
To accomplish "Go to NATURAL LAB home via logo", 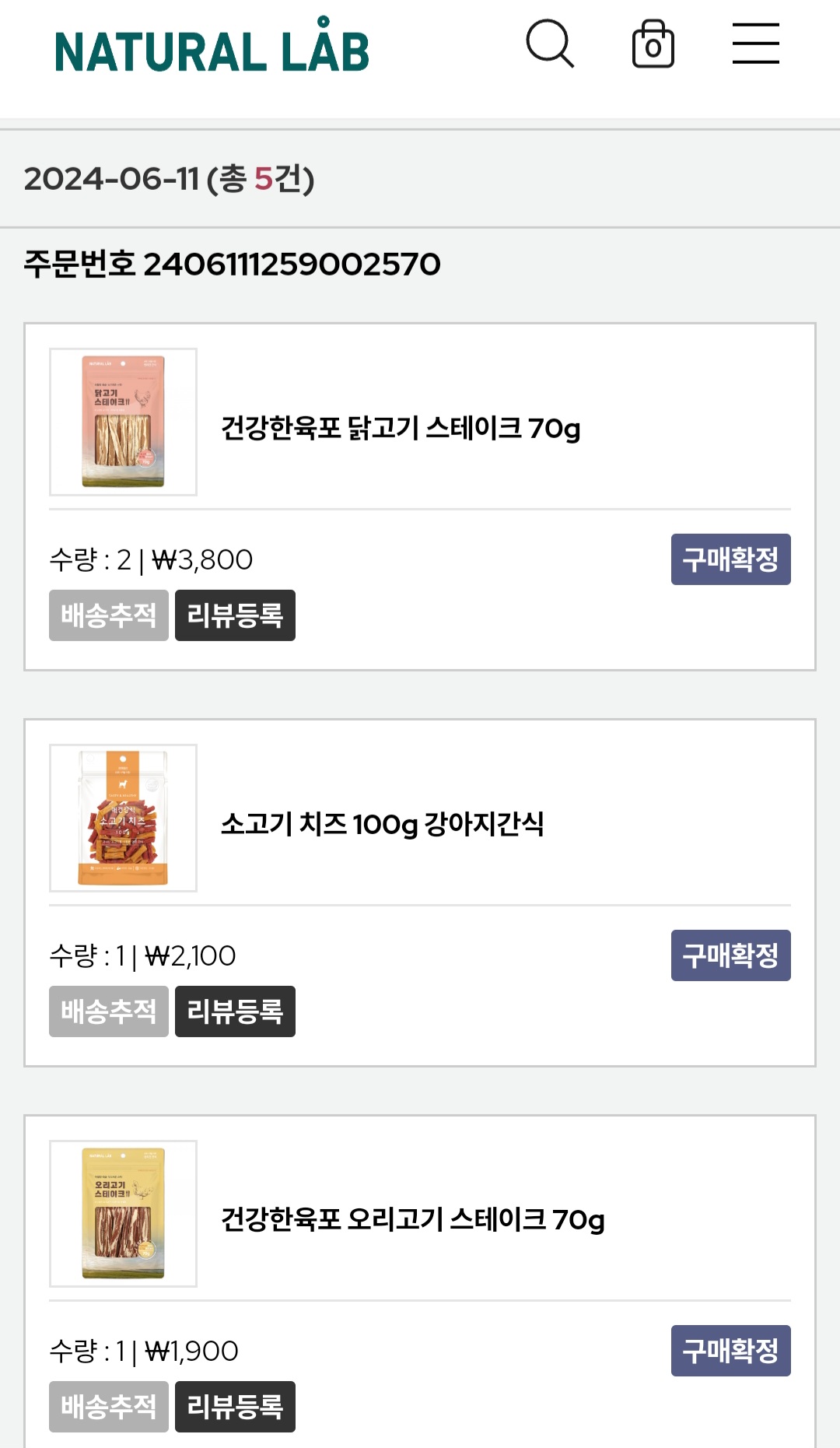I will pyautogui.click(x=212, y=46).
